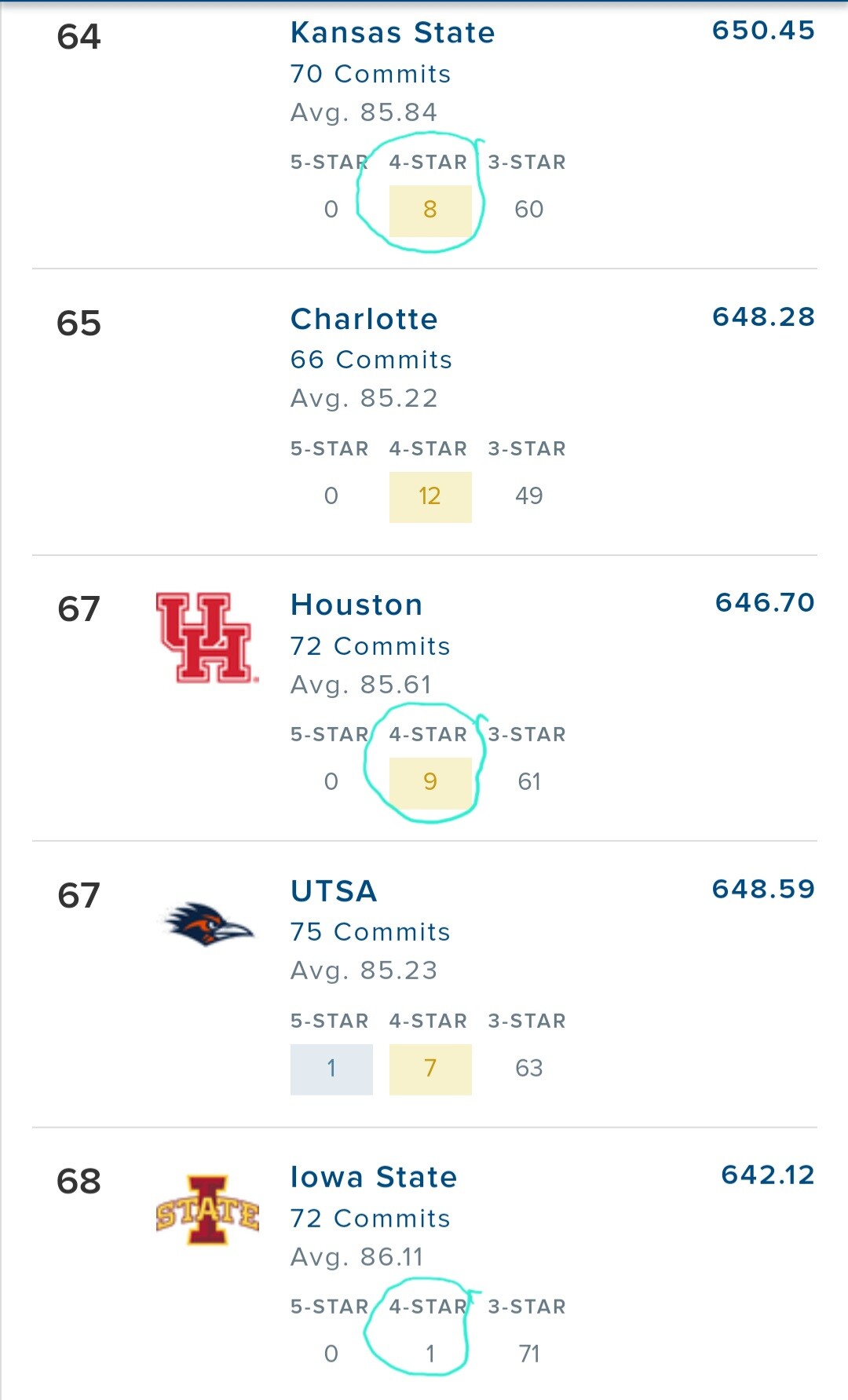The image size is (848, 1400).
Task: View Charlotte's 66 Commits
Action: (x=371, y=360)
